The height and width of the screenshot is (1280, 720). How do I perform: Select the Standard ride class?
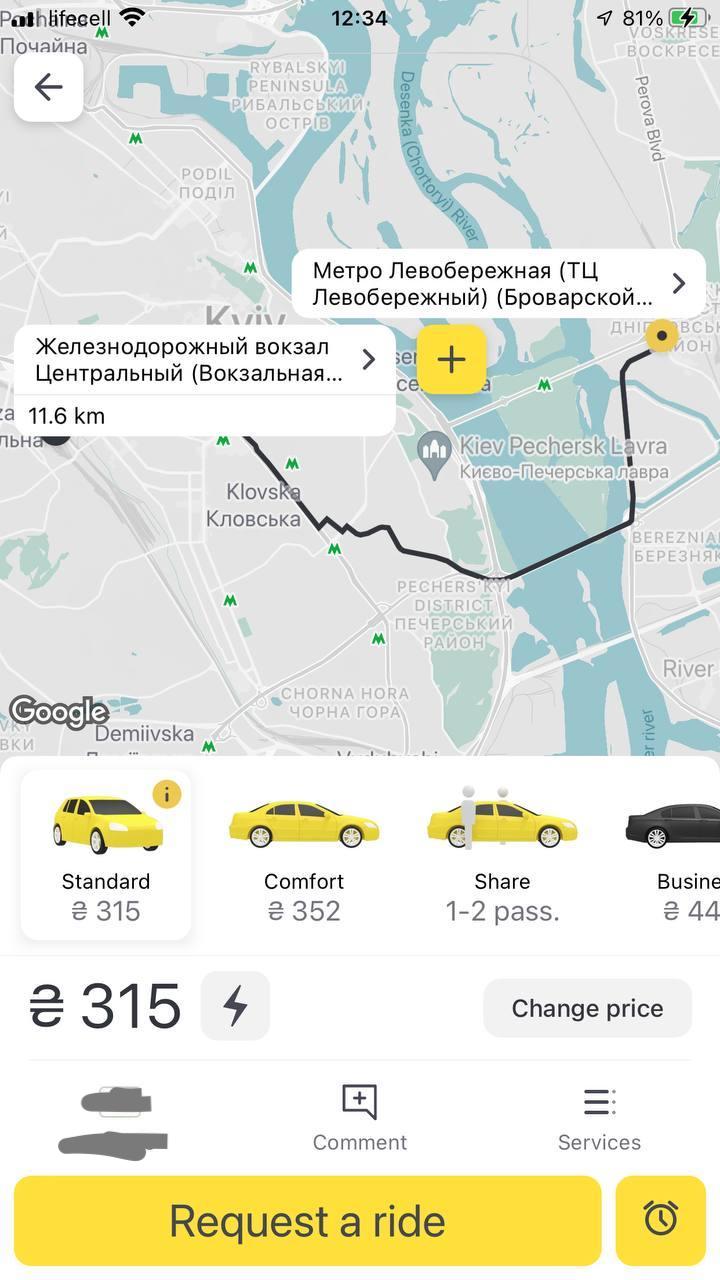[x=106, y=855]
